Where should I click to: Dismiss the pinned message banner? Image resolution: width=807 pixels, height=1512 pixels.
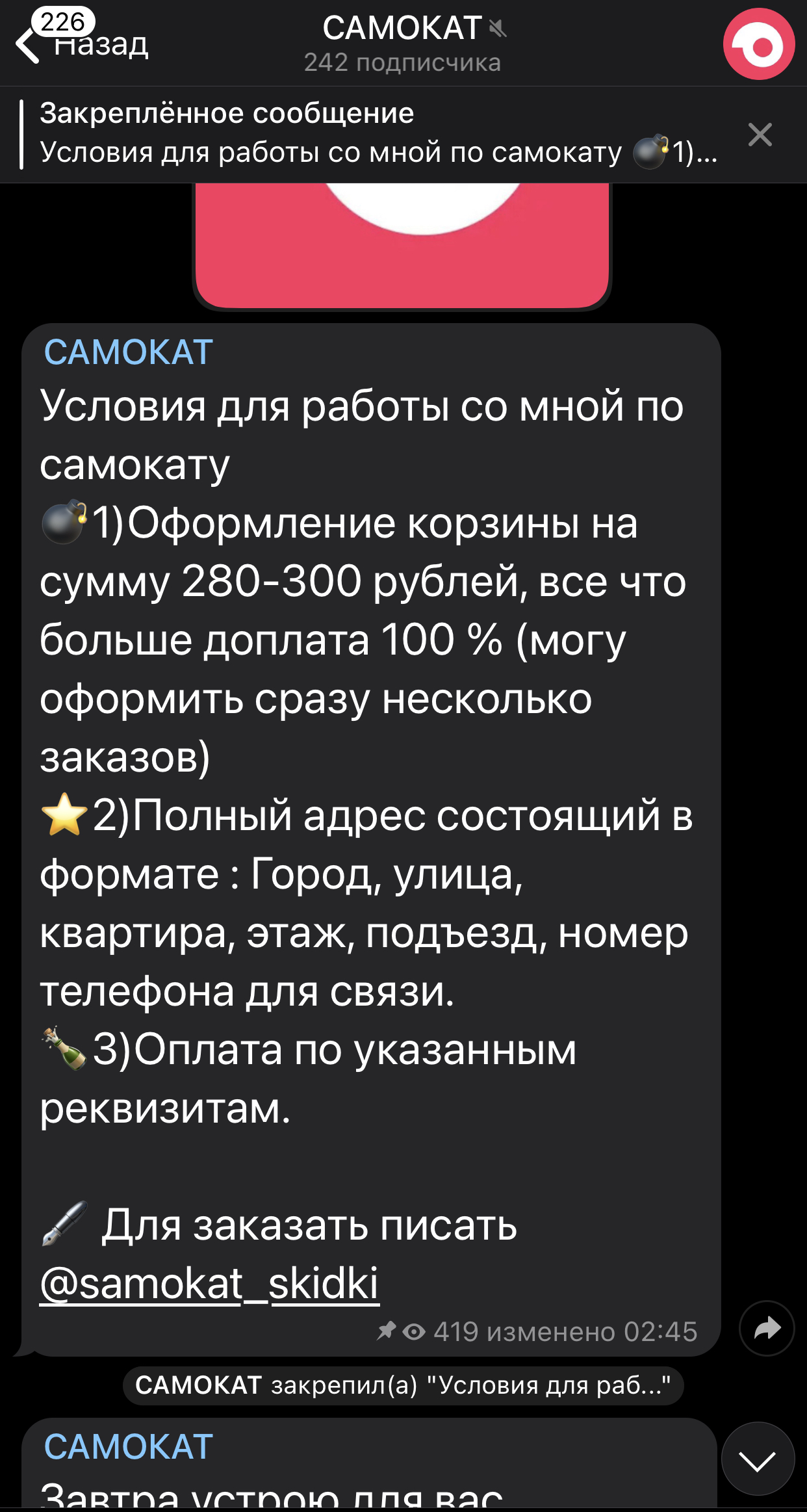[760, 135]
